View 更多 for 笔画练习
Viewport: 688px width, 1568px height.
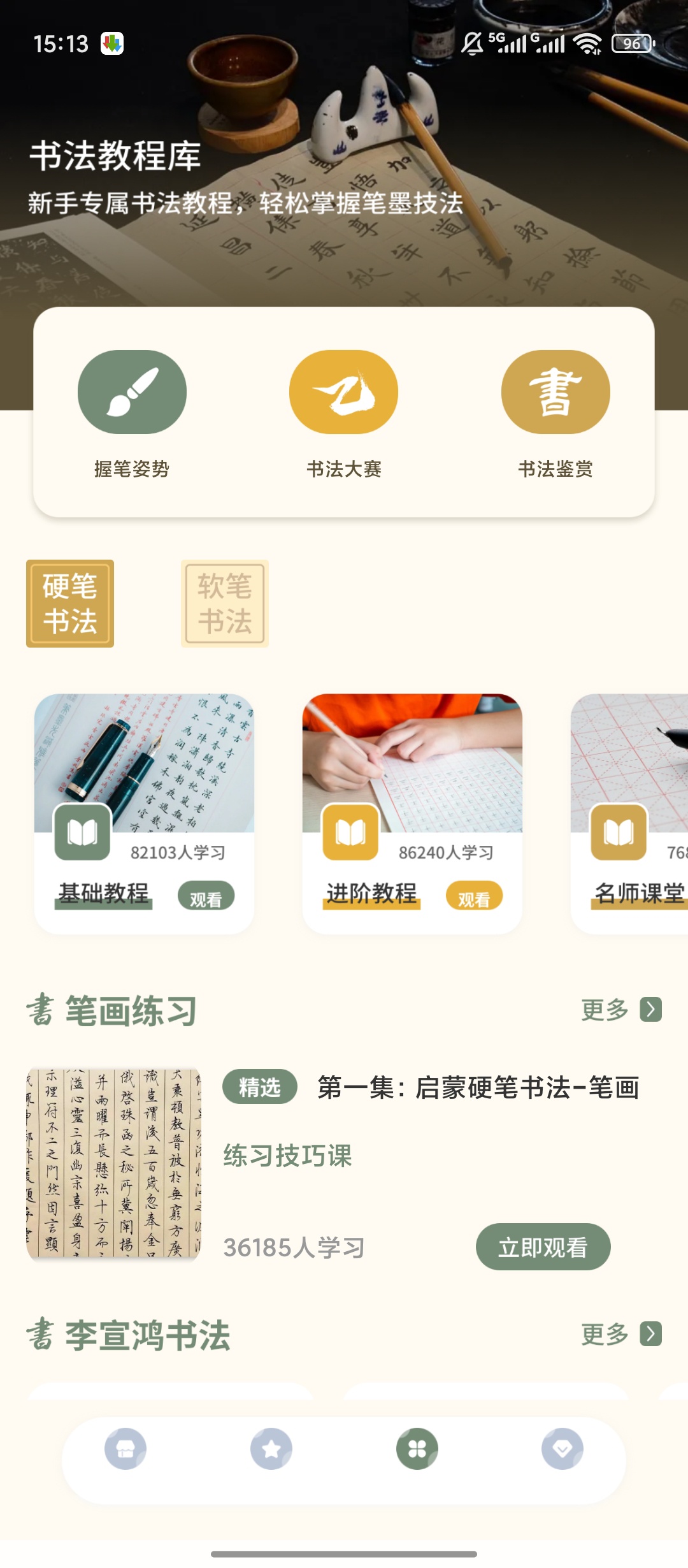pyautogui.click(x=621, y=1010)
